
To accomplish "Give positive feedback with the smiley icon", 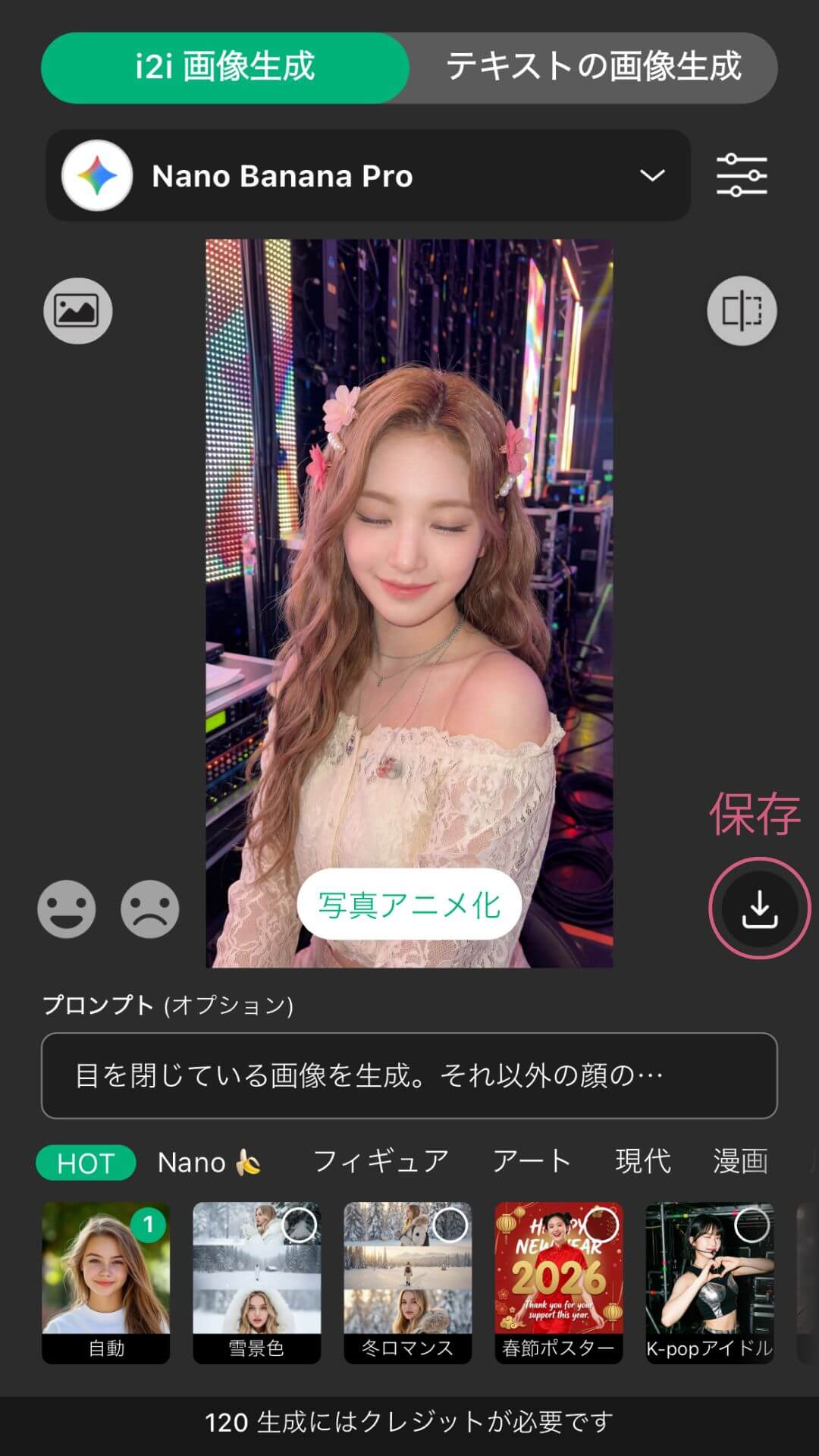I will [67, 909].
